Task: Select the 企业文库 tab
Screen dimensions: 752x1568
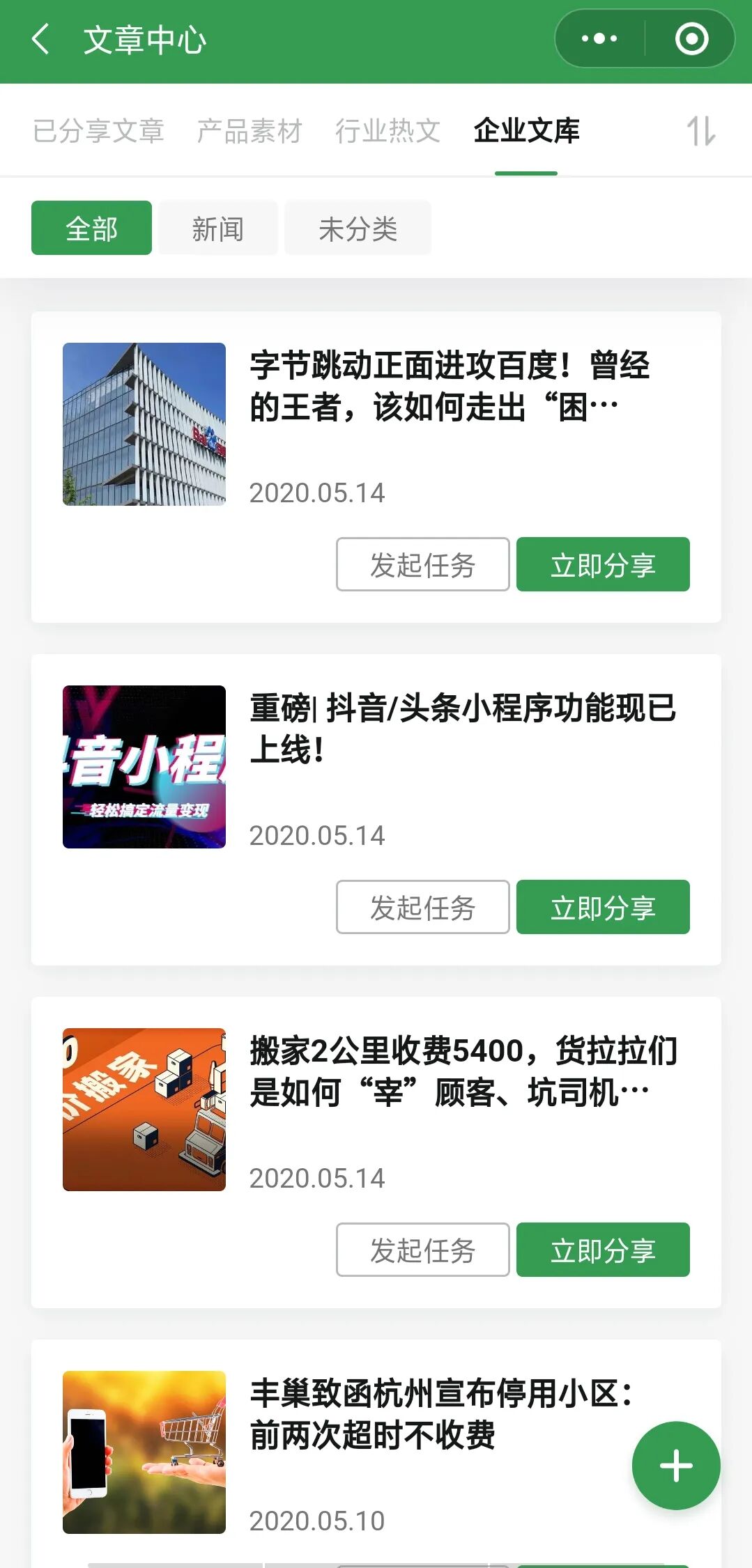Action: click(x=526, y=131)
